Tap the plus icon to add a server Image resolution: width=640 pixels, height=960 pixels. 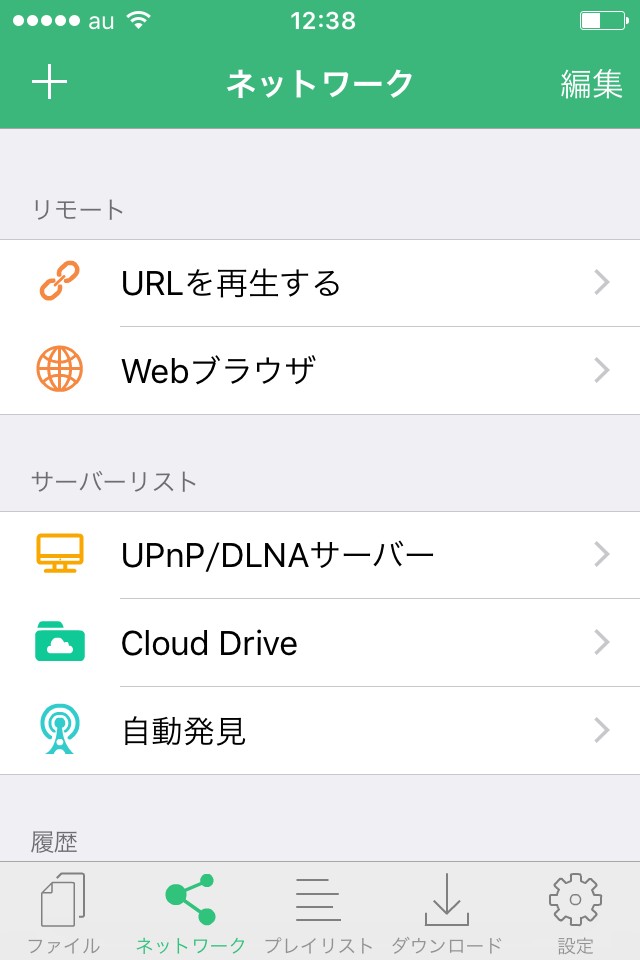click(x=49, y=83)
